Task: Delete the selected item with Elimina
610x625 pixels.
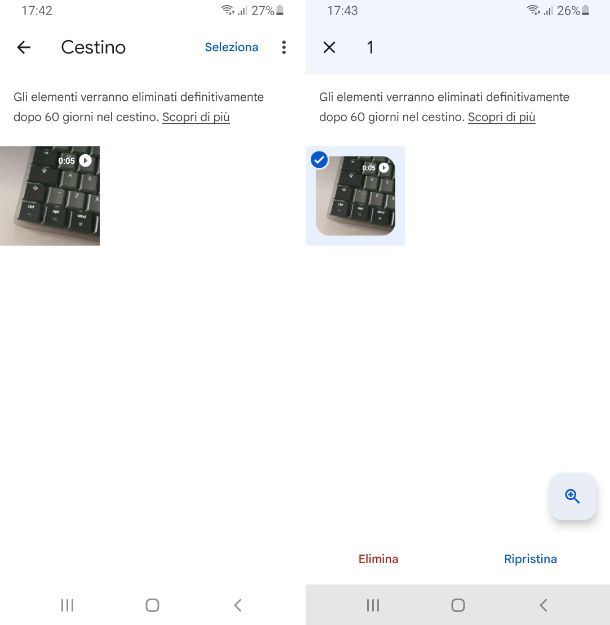Action: click(x=378, y=559)
